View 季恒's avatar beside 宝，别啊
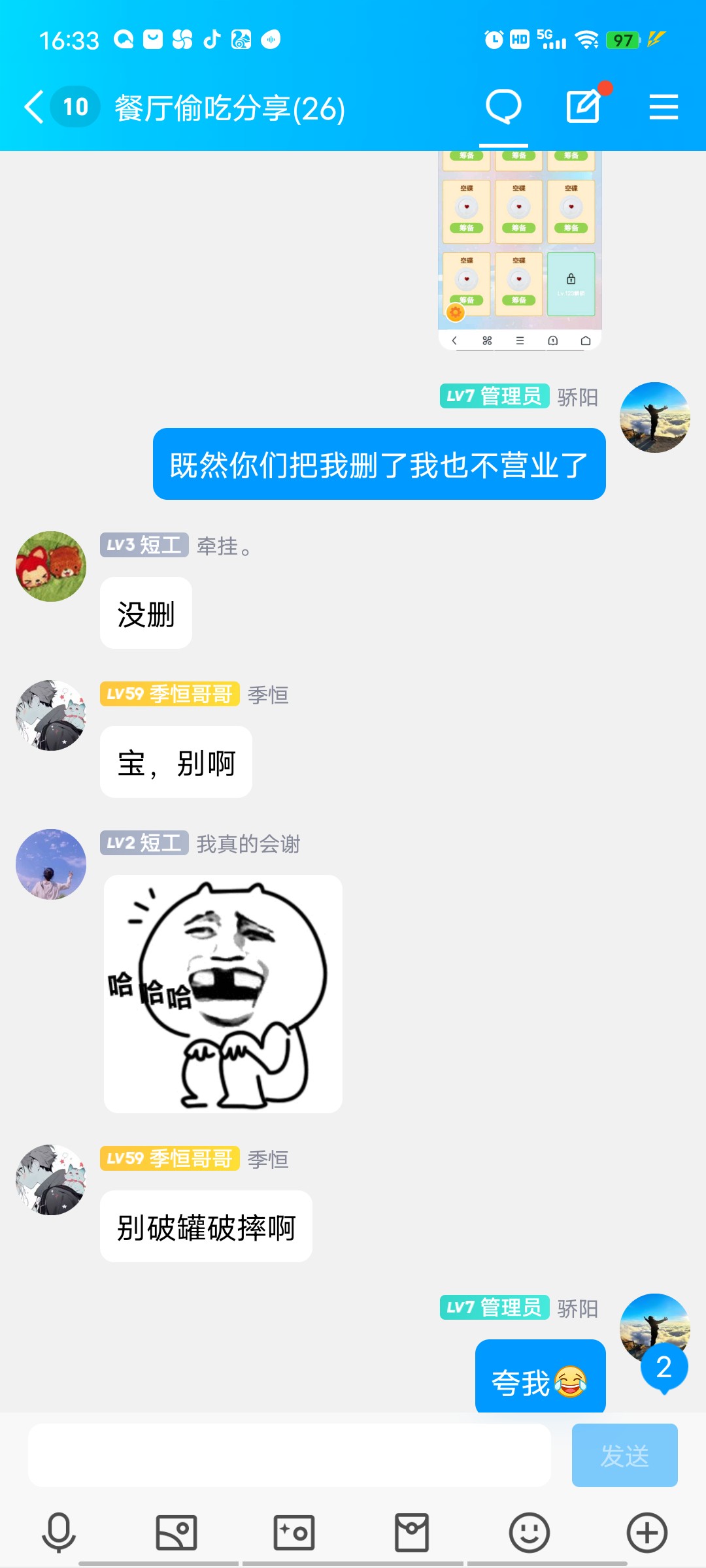This screenshot has height=1568, width=706. 51,715
